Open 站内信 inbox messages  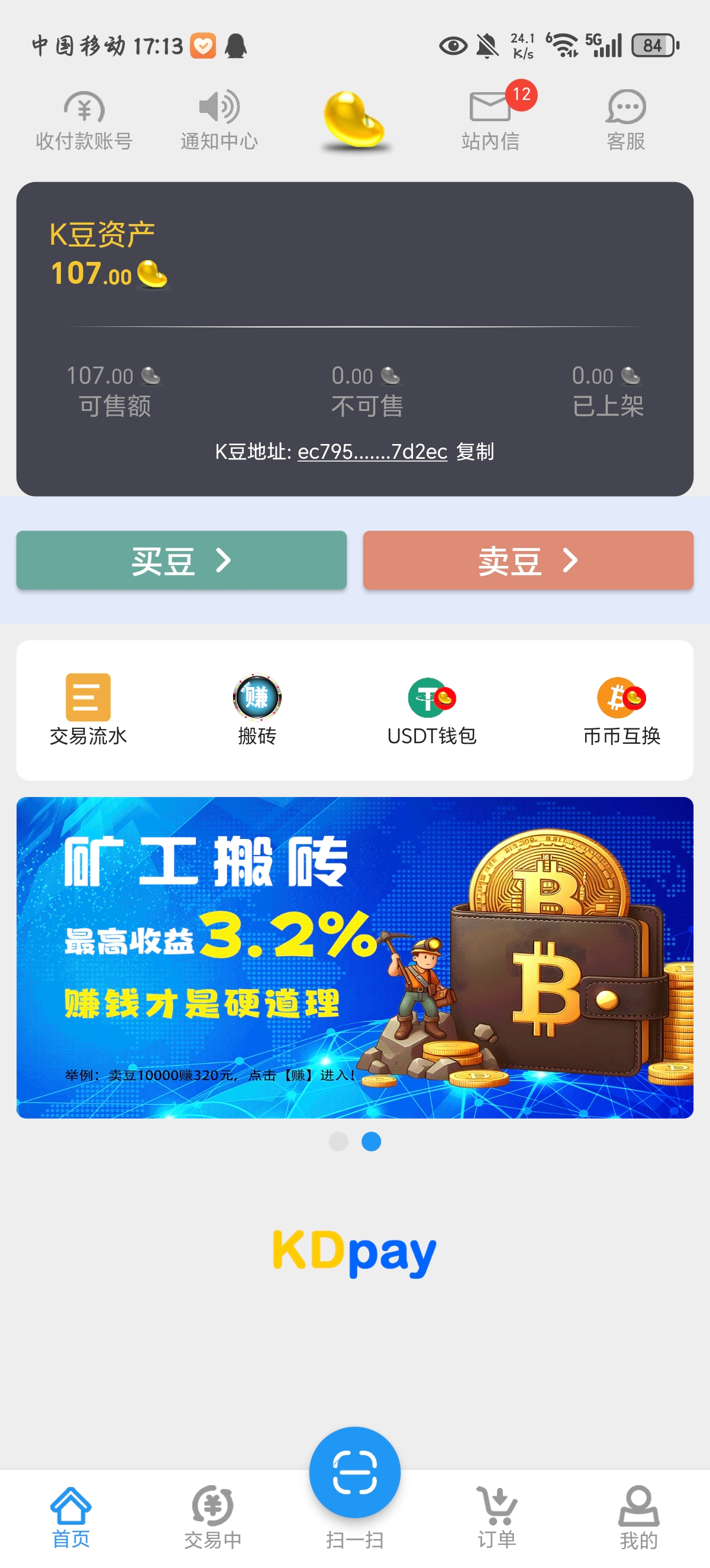tap(490, 121)
